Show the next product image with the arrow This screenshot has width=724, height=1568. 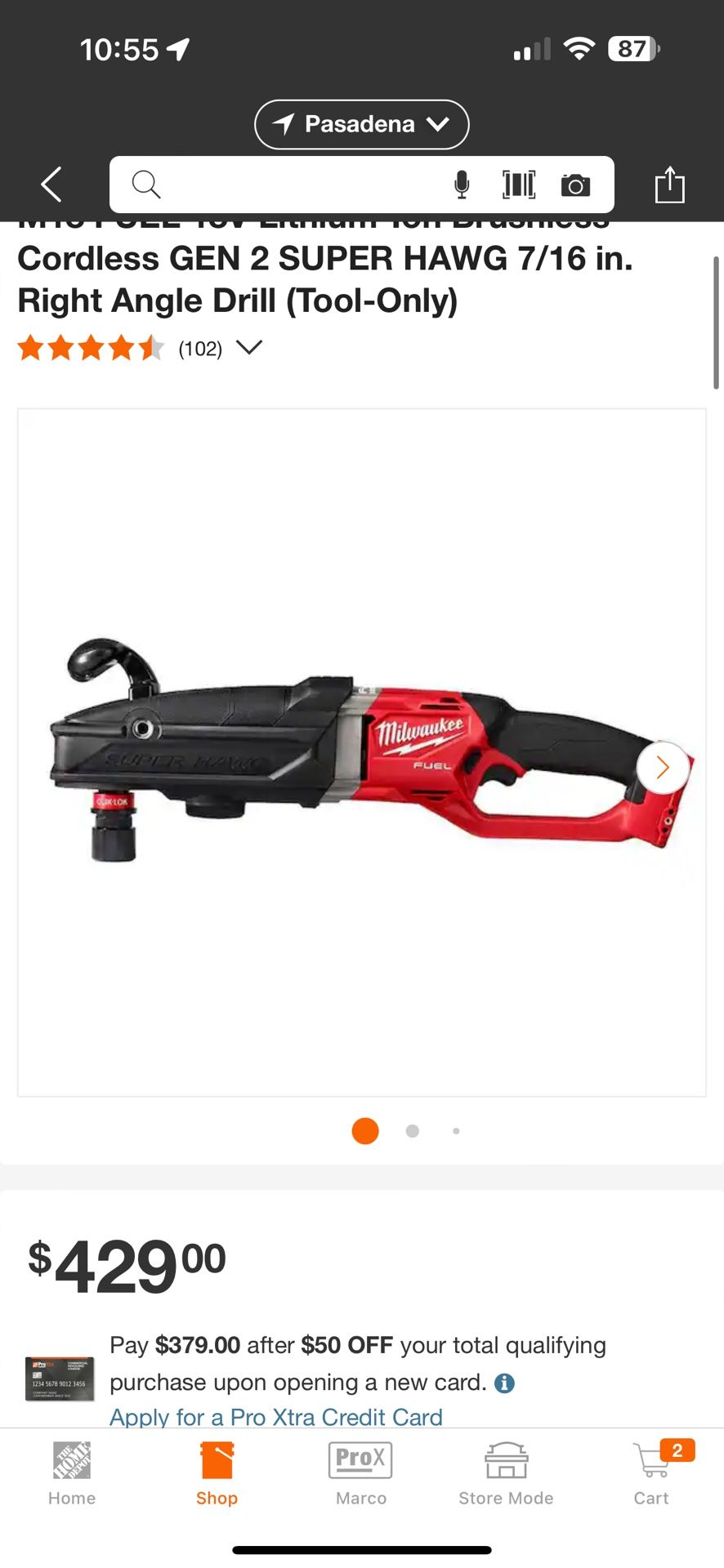[663, 767]
